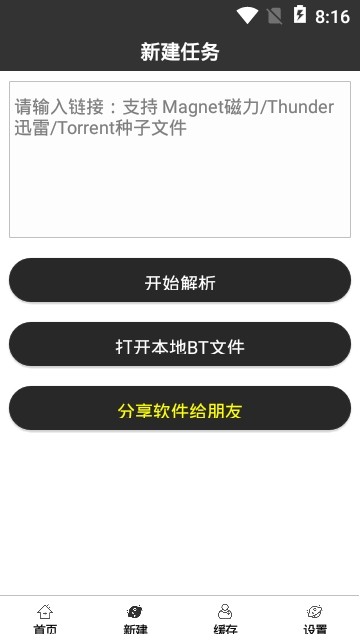The width and height of the screenshot is (360, 640).
Task: Select the 新建 tab
Action: [x=135, y=618]
